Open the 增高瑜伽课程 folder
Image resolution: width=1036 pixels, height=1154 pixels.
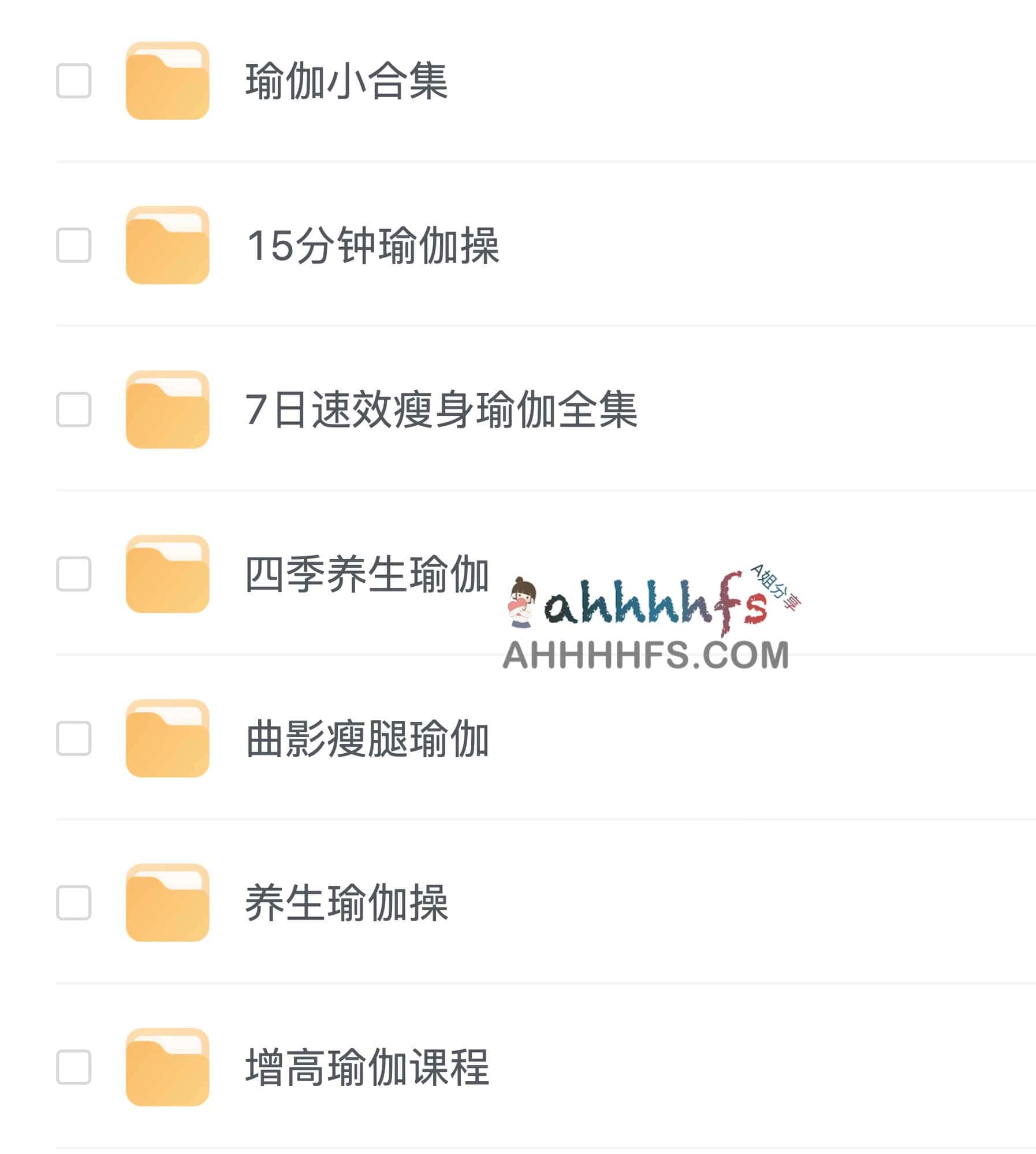coord(367,1067)
